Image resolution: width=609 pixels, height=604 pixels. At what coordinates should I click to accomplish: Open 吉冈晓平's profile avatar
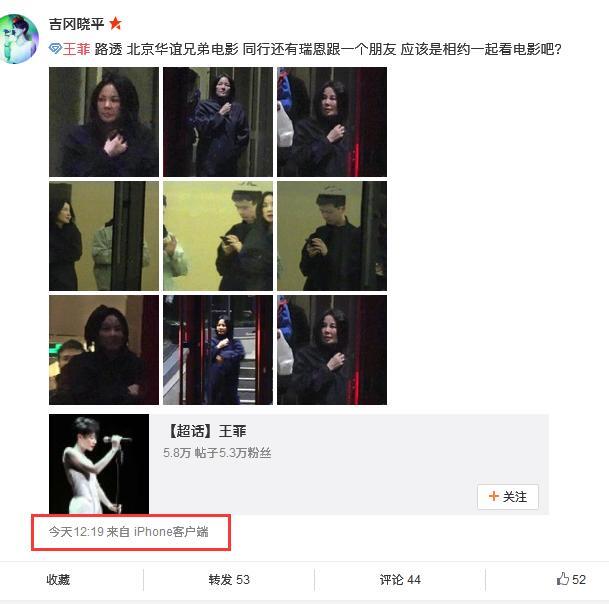tap(21, 38)
